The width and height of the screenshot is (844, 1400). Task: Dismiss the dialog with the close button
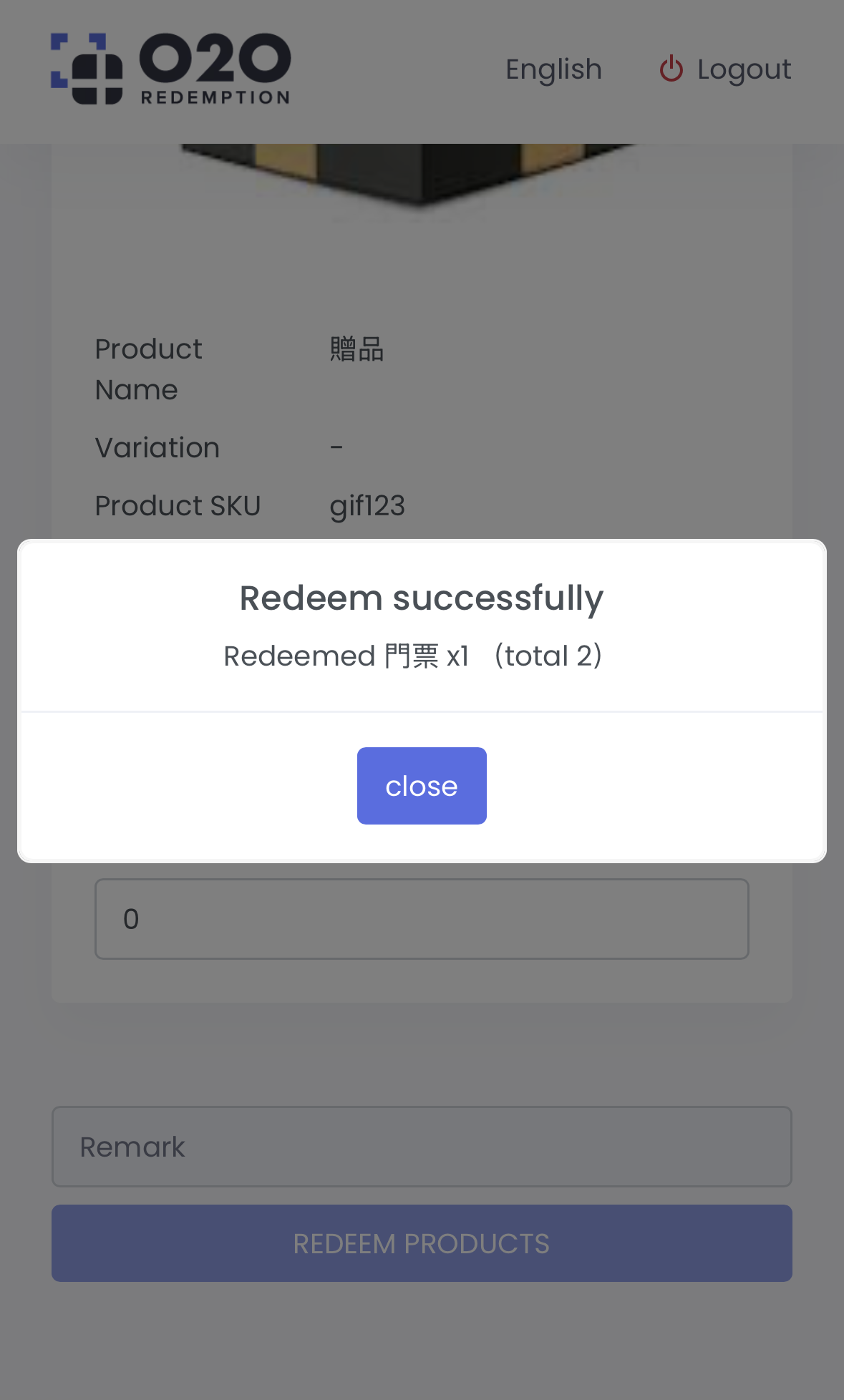point(422,786)
